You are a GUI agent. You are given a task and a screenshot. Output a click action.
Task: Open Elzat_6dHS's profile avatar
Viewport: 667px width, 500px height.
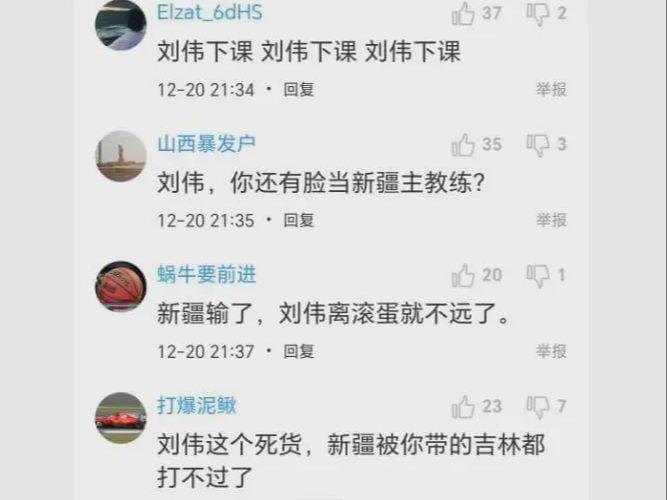pyautogui.click(x=121, y=24)
